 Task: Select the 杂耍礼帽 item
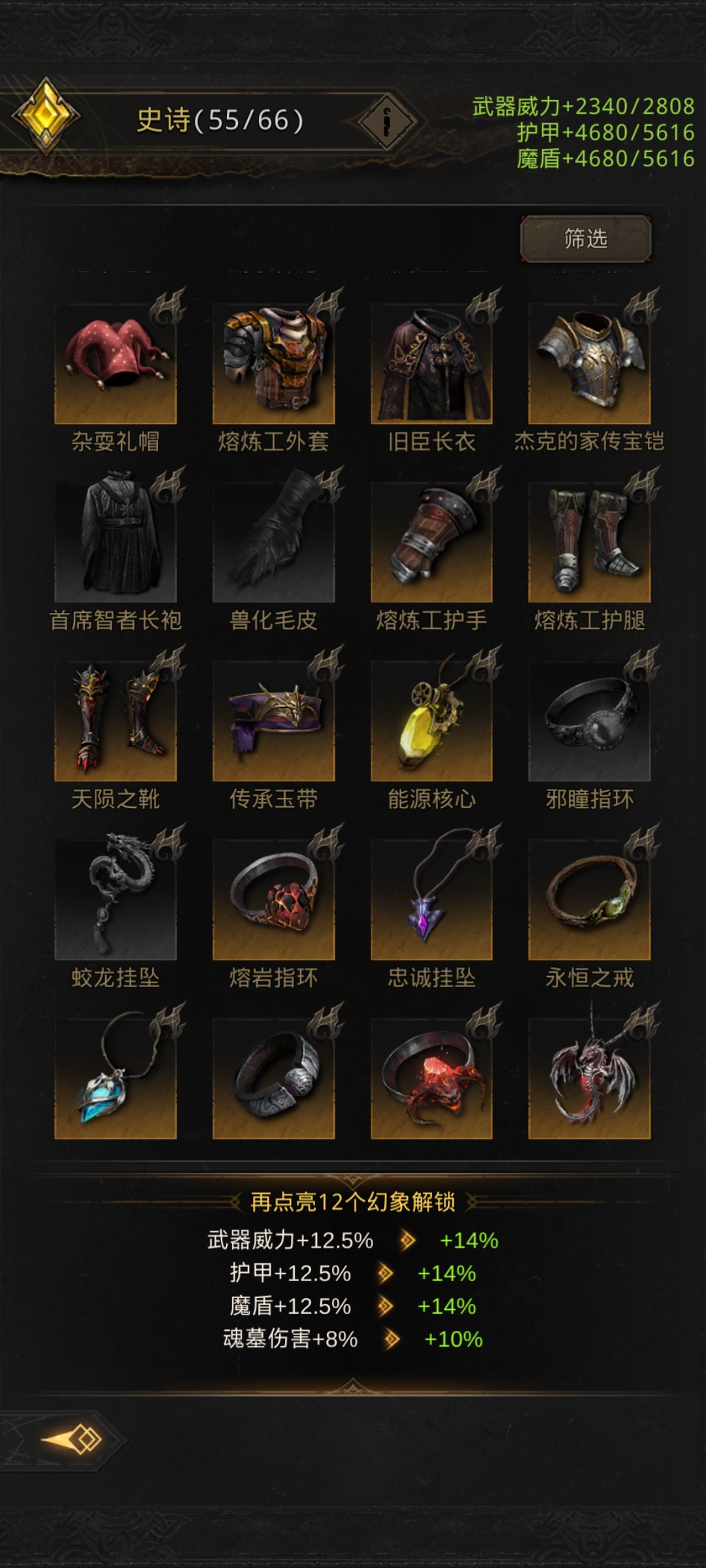pyautogui.click(x=116, y=364)
